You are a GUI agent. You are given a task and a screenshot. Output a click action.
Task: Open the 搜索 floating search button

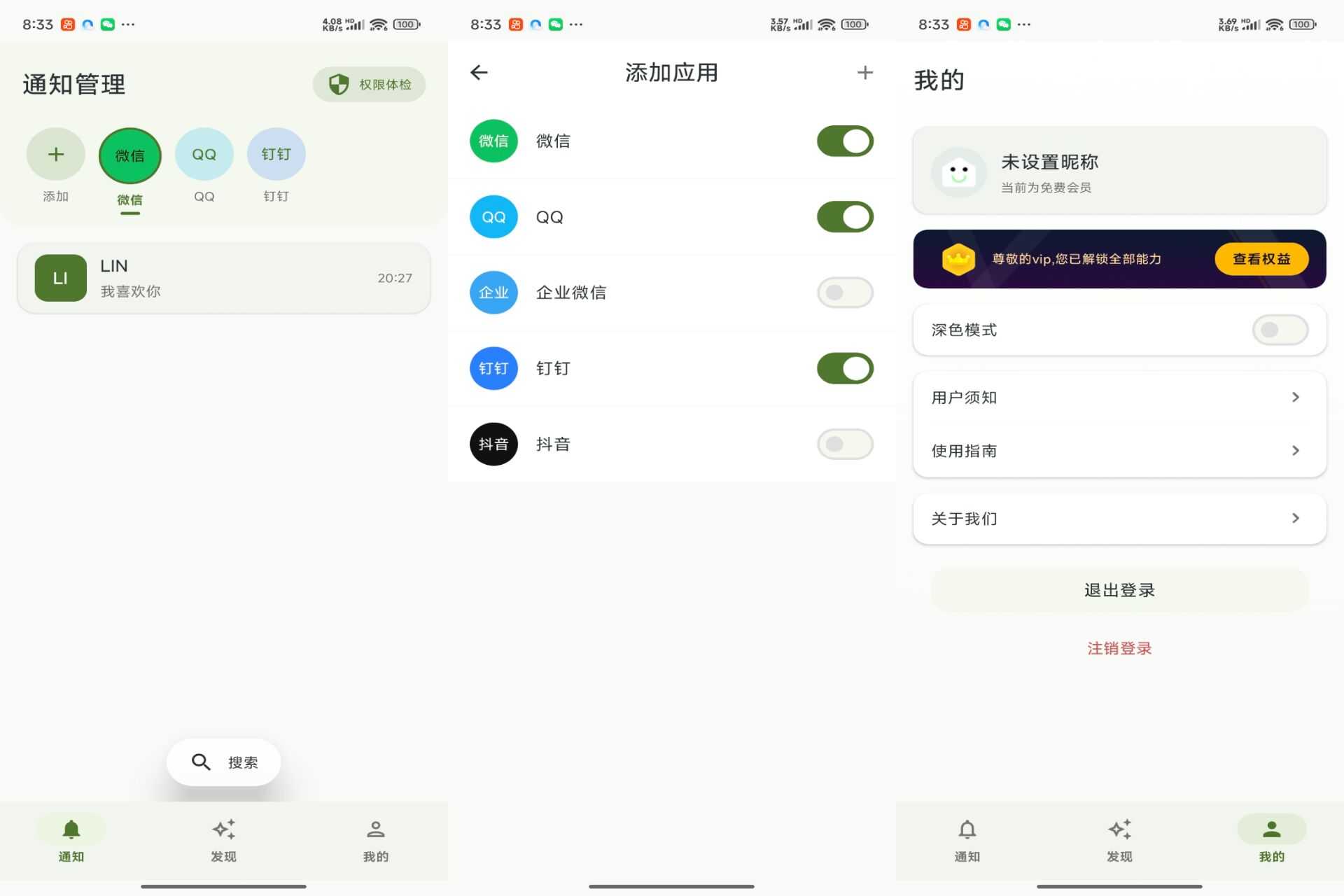[x=224, y=762]
